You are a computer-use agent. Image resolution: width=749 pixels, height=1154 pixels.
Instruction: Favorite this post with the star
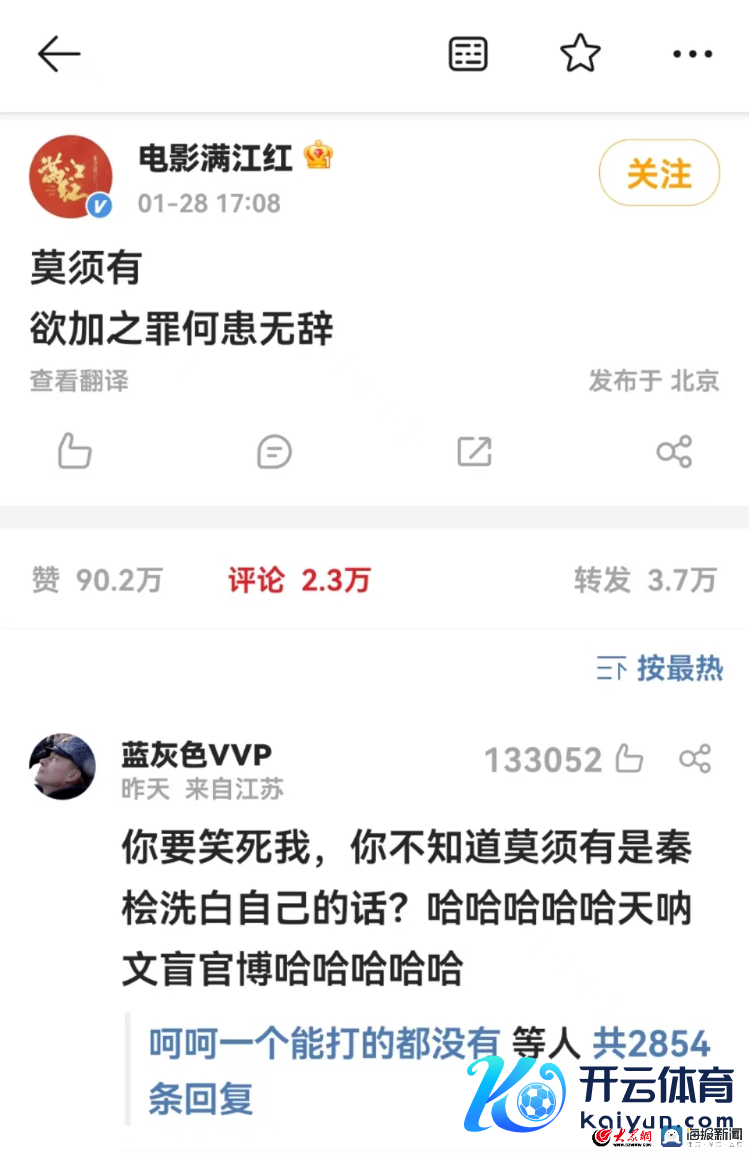580,54
